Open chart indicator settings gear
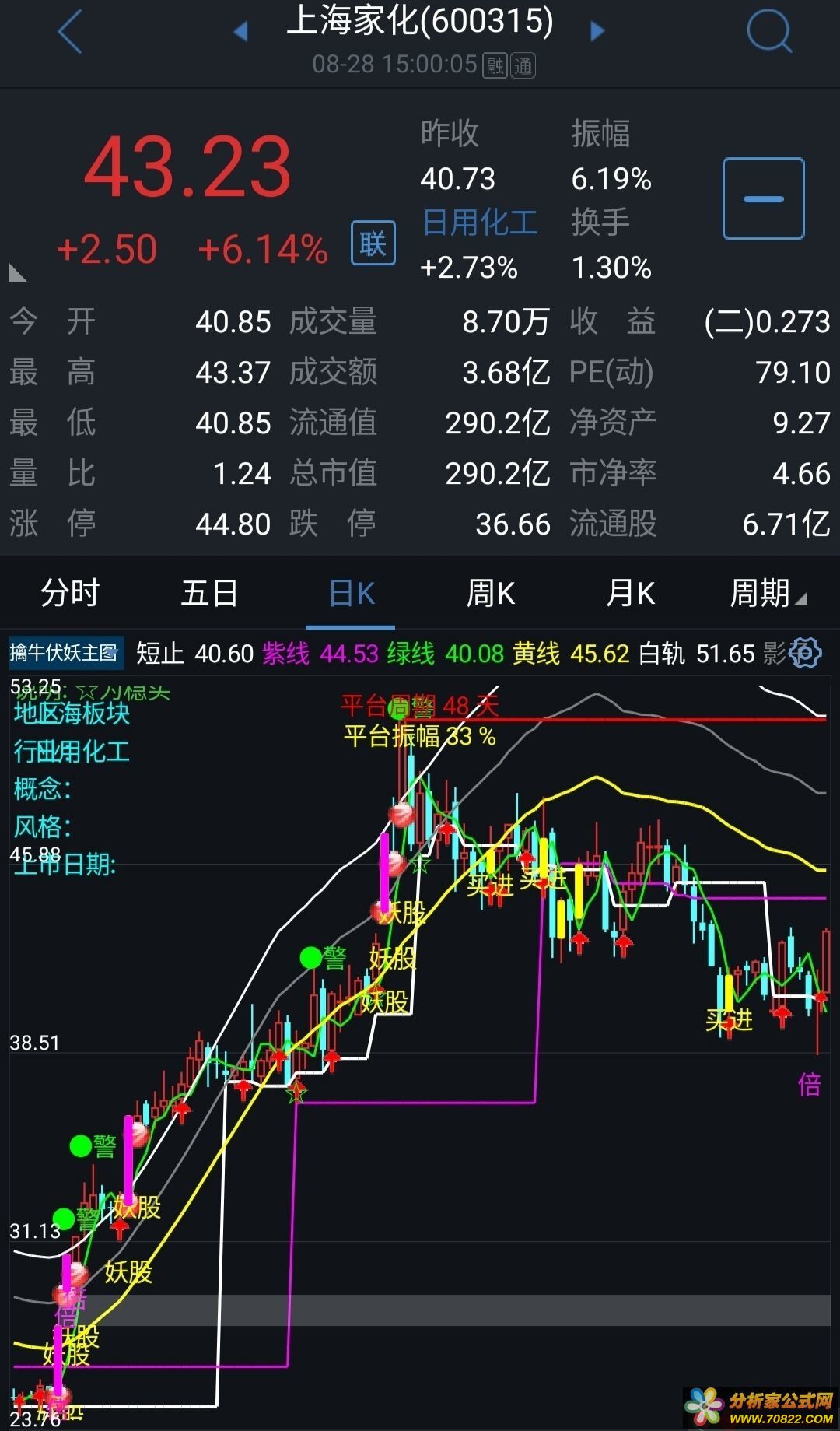This screenshot has width=840, height=1431. pyautogui.click(x=805, y=653)
